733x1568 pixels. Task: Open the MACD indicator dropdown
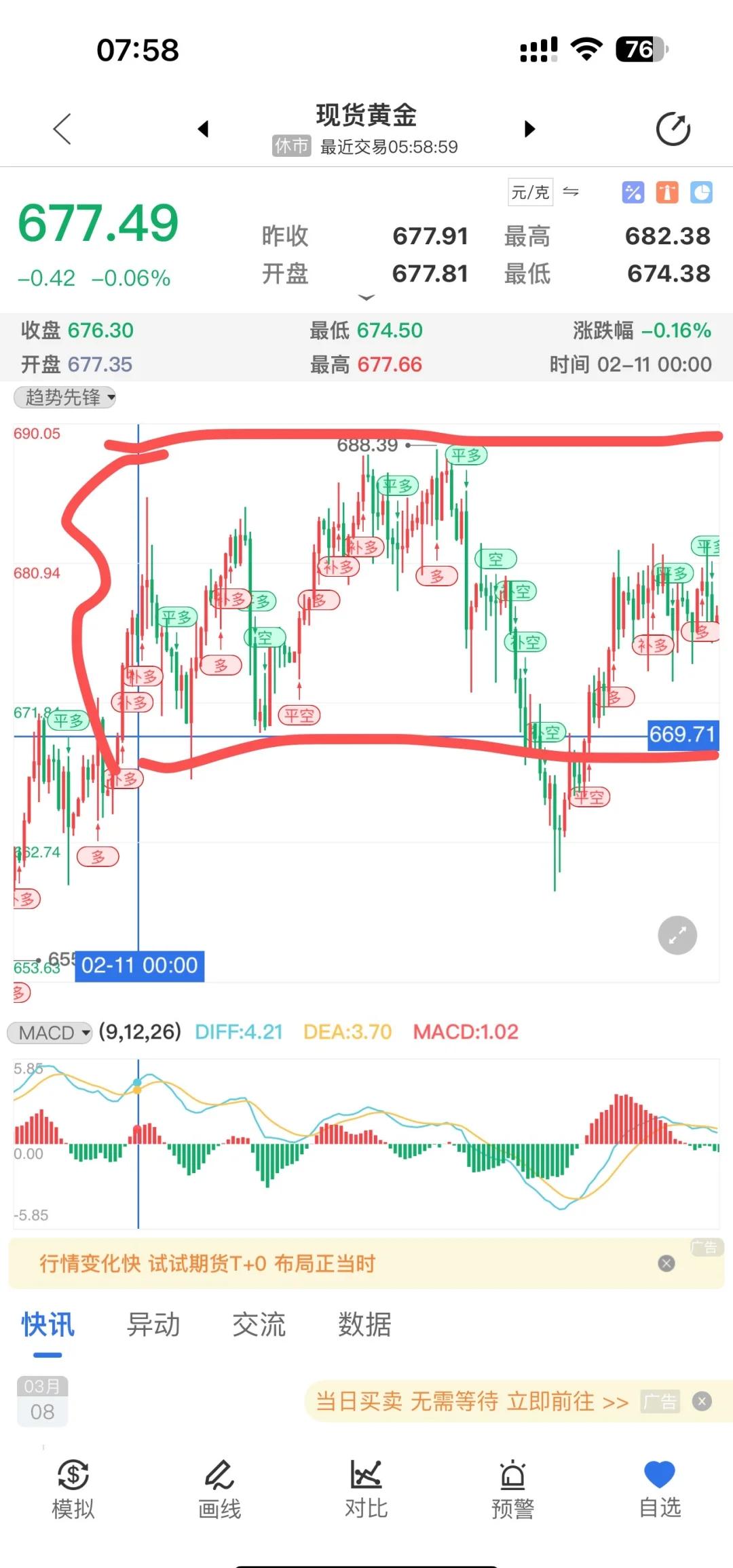click(x=49, y=1032)
